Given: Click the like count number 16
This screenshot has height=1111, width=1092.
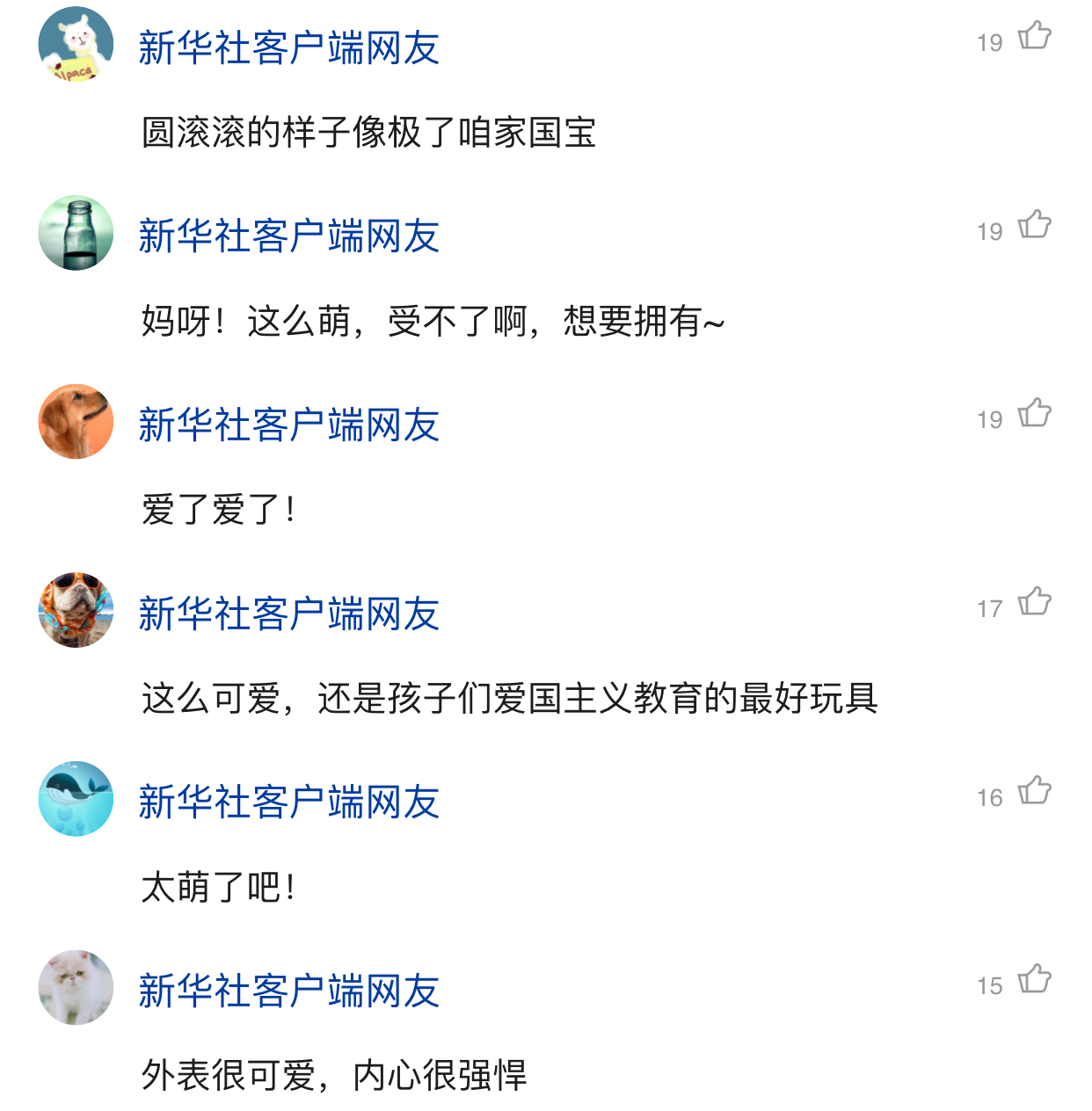Looking at the screenshot, I should [x=990, y=795].
